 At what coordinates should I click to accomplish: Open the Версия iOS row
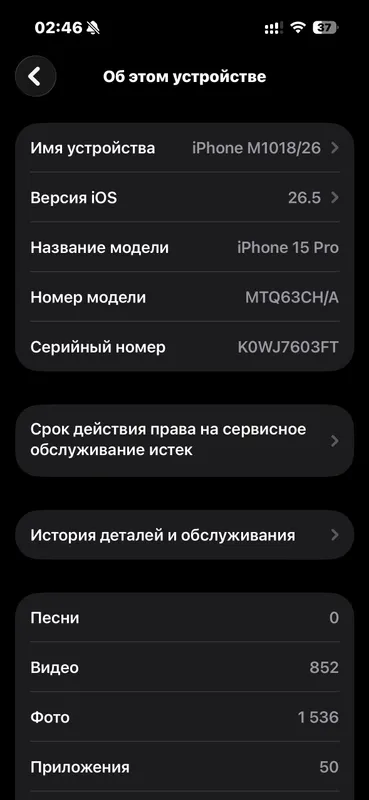coord(184,197)
